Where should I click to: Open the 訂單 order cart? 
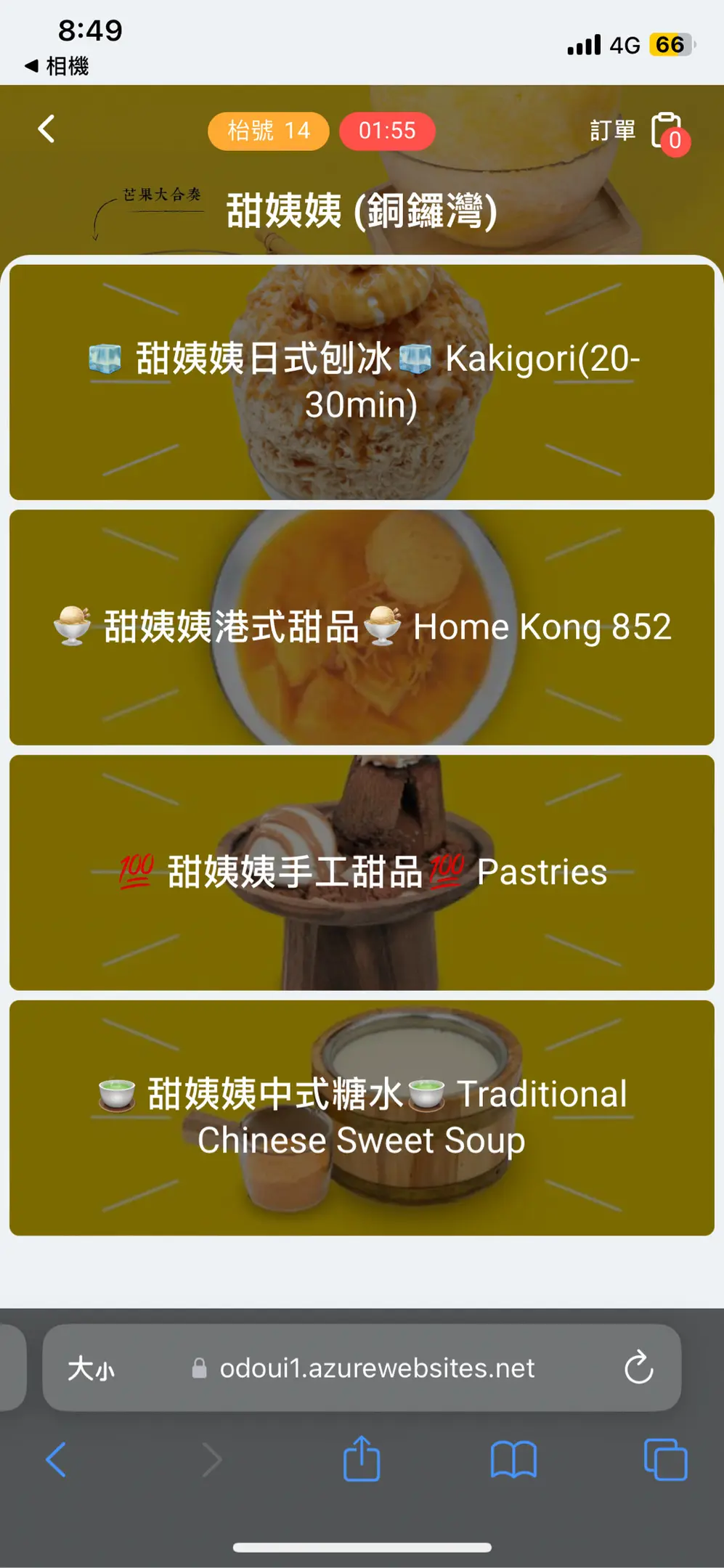tap(640, 131)
